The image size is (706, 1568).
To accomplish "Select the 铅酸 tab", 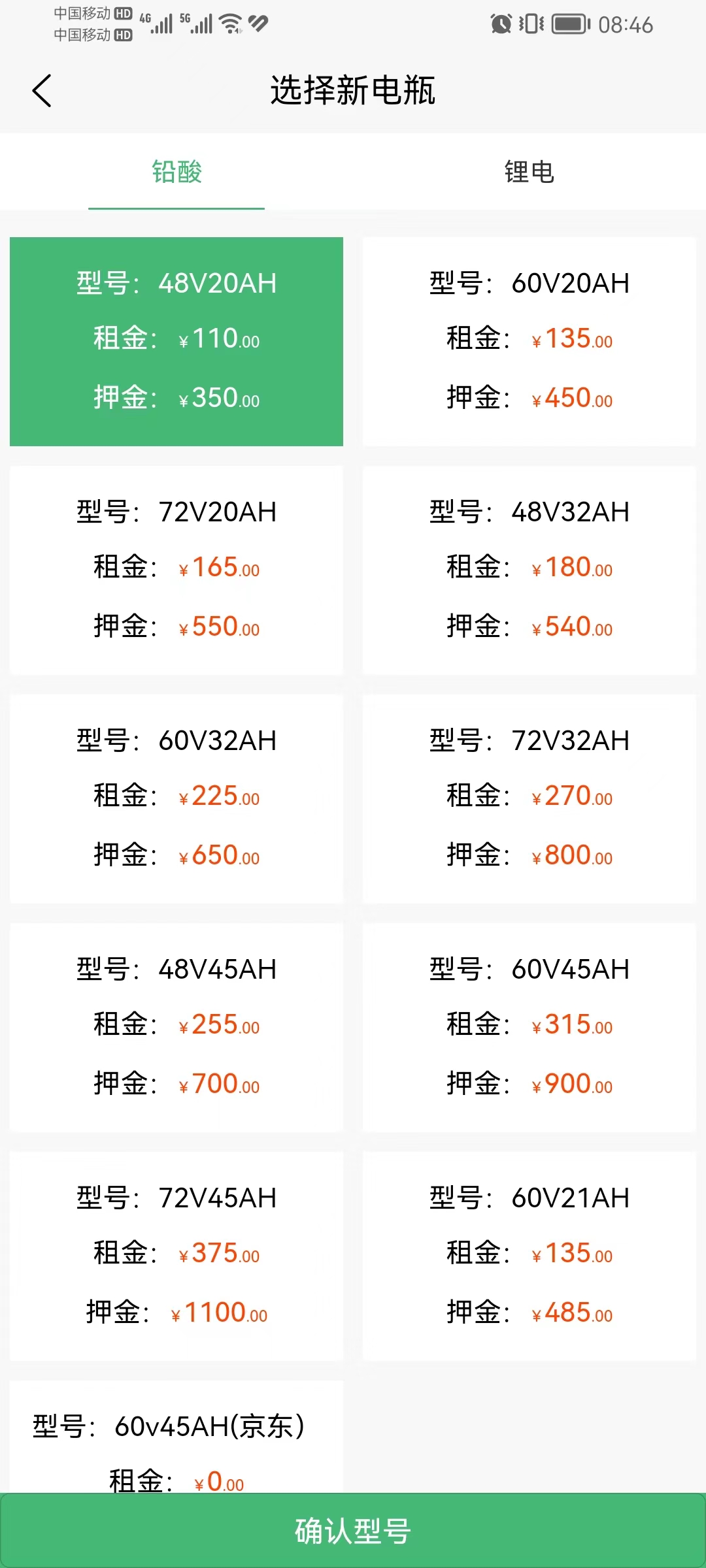I will (x=176, y=172).
